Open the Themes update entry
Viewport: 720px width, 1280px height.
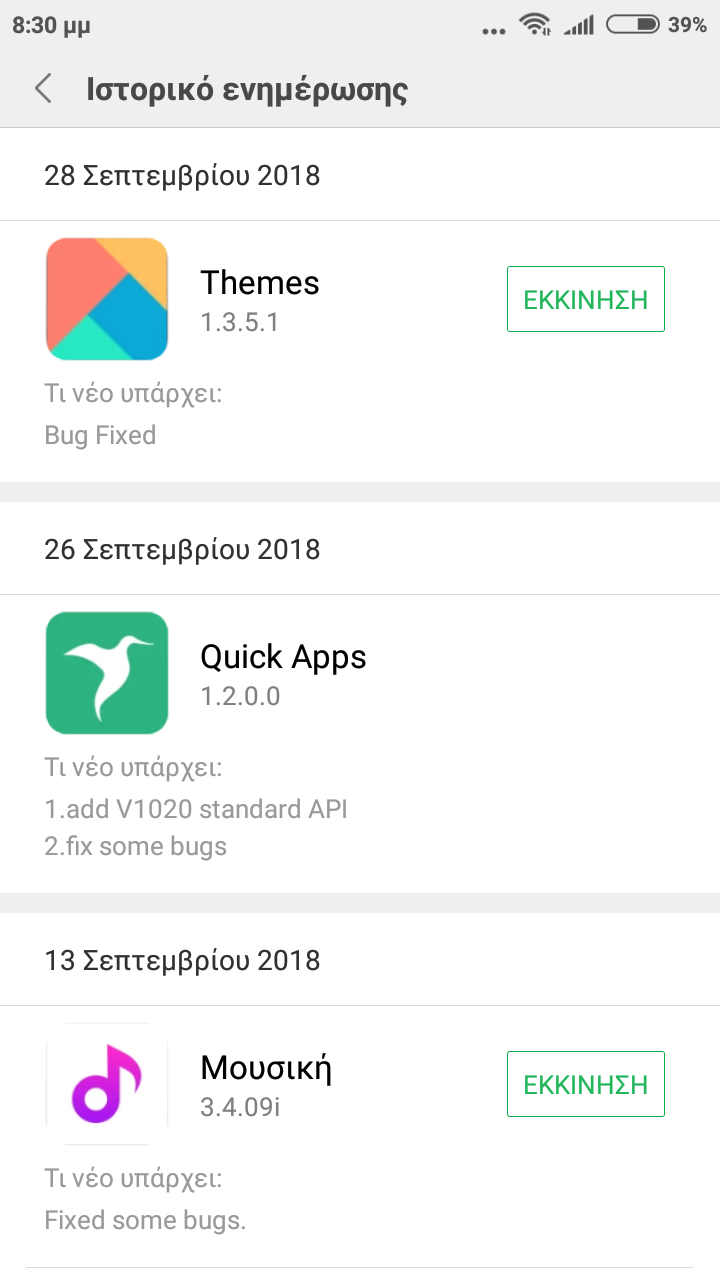click(x=260, y=298)
